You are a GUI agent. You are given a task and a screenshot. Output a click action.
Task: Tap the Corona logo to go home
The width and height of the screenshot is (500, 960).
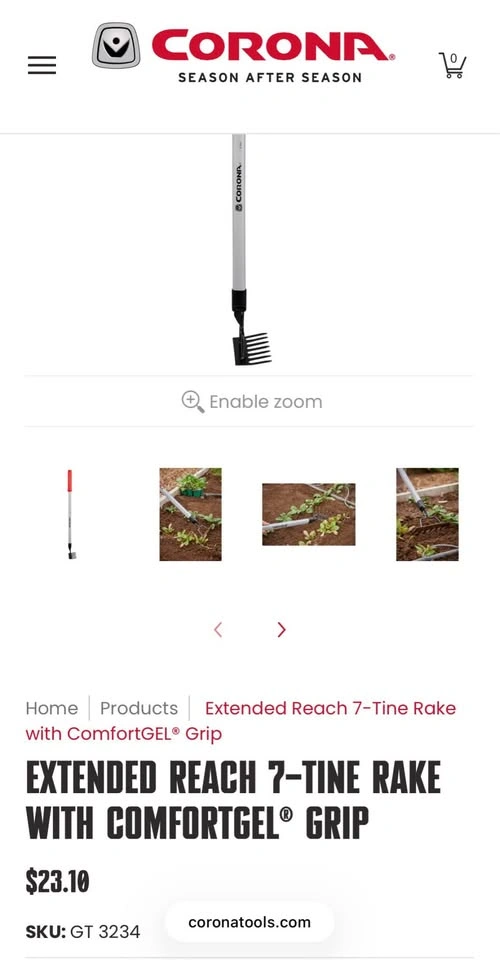coord(244,53)
